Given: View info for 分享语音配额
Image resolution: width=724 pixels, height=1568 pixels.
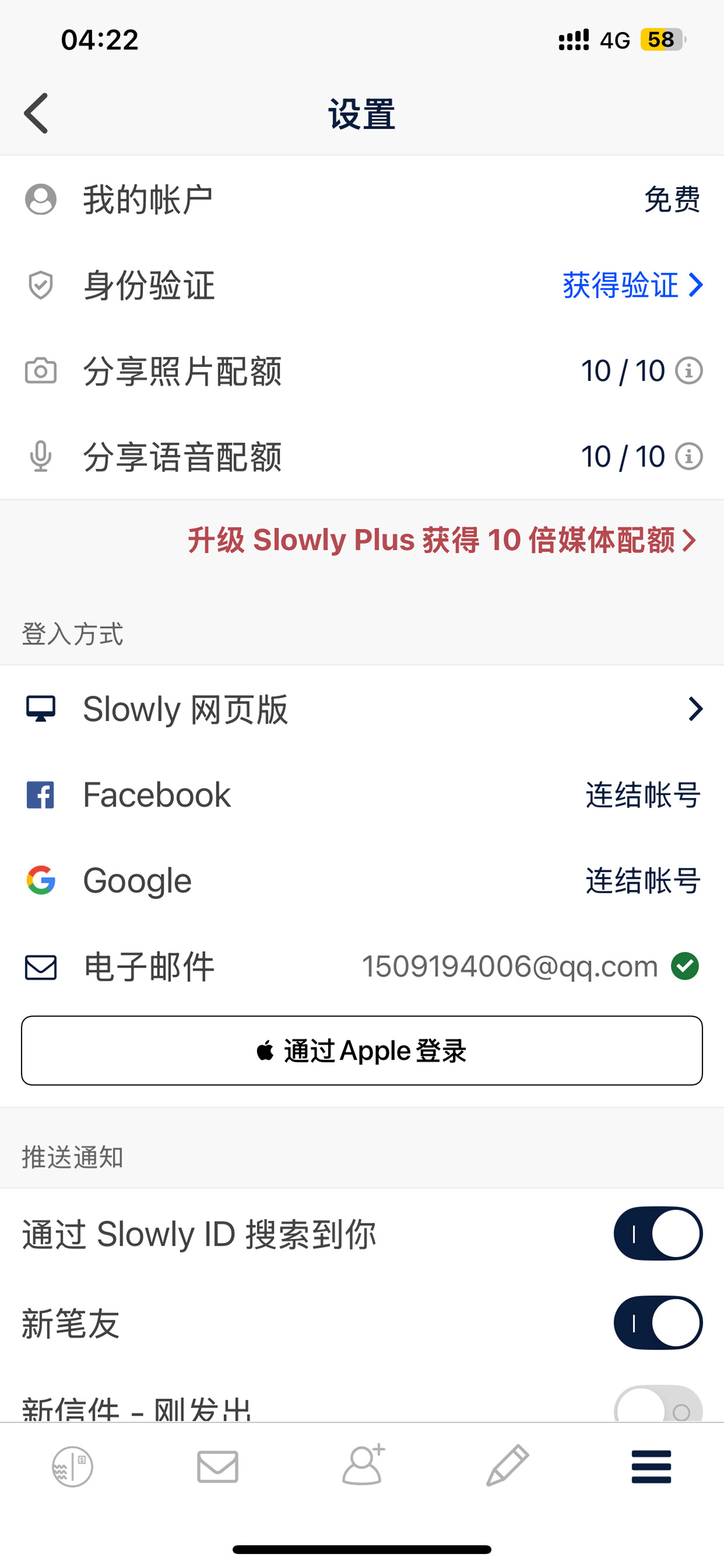Looking at the screenshot, I should (689, 456).
